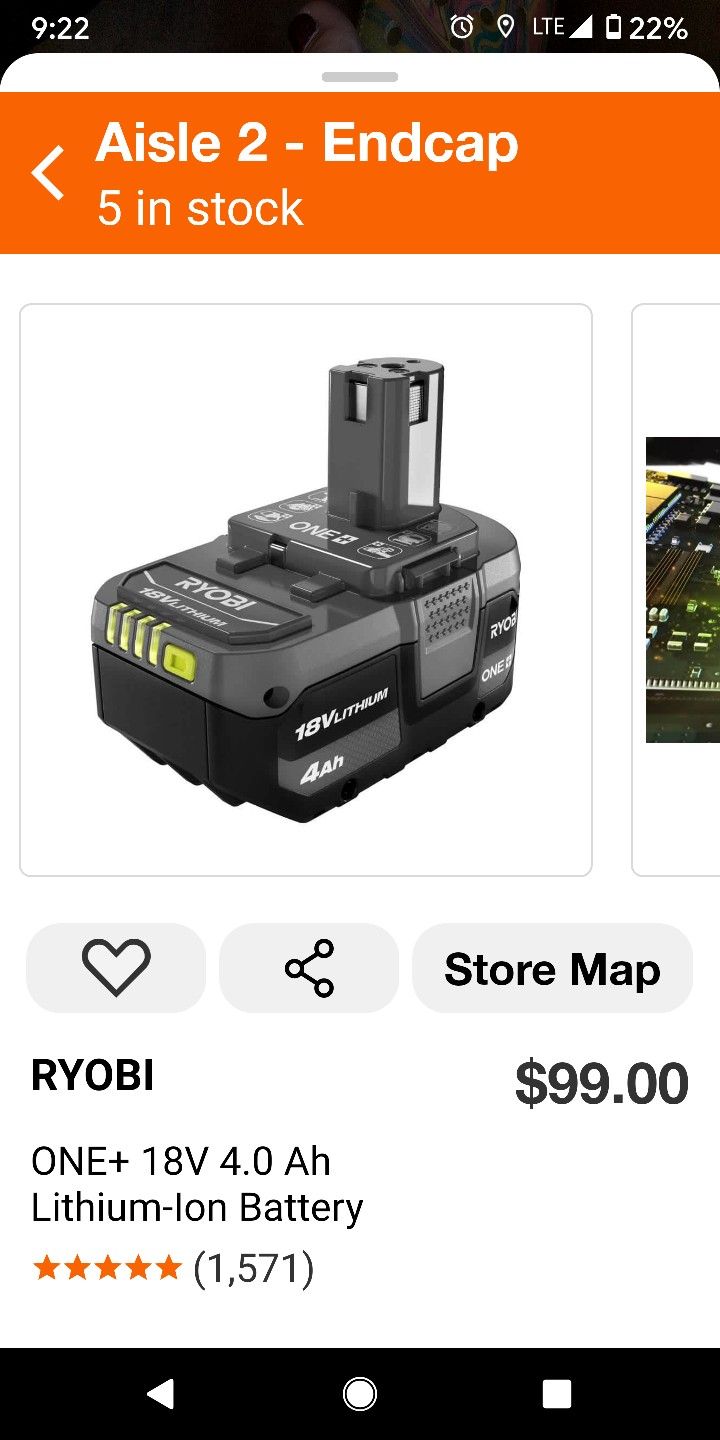Open the 1,571 star ratings reviews
The image size is (720, 1440).
tap(173, 1269)
